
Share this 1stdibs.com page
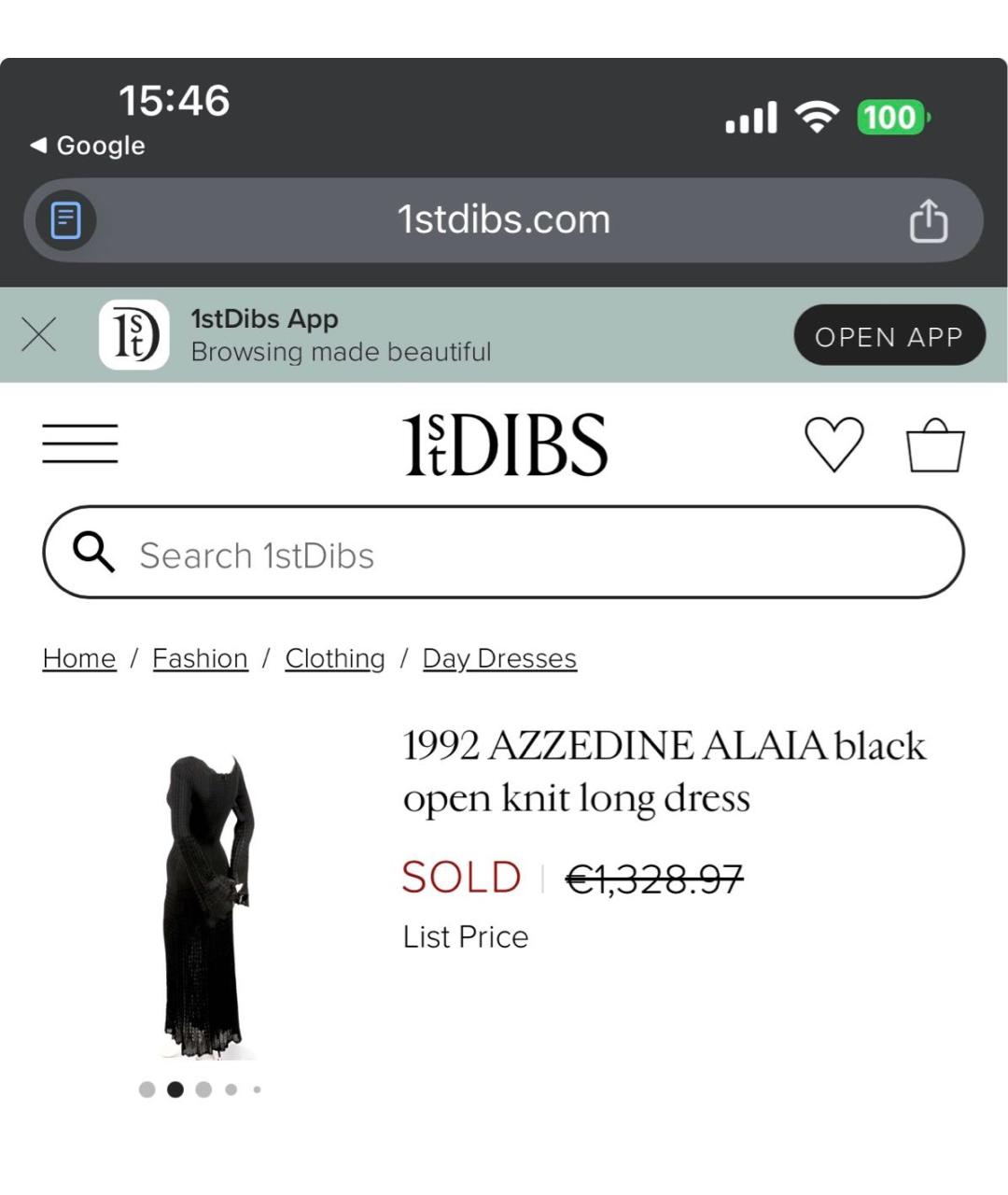click(928, 221)
